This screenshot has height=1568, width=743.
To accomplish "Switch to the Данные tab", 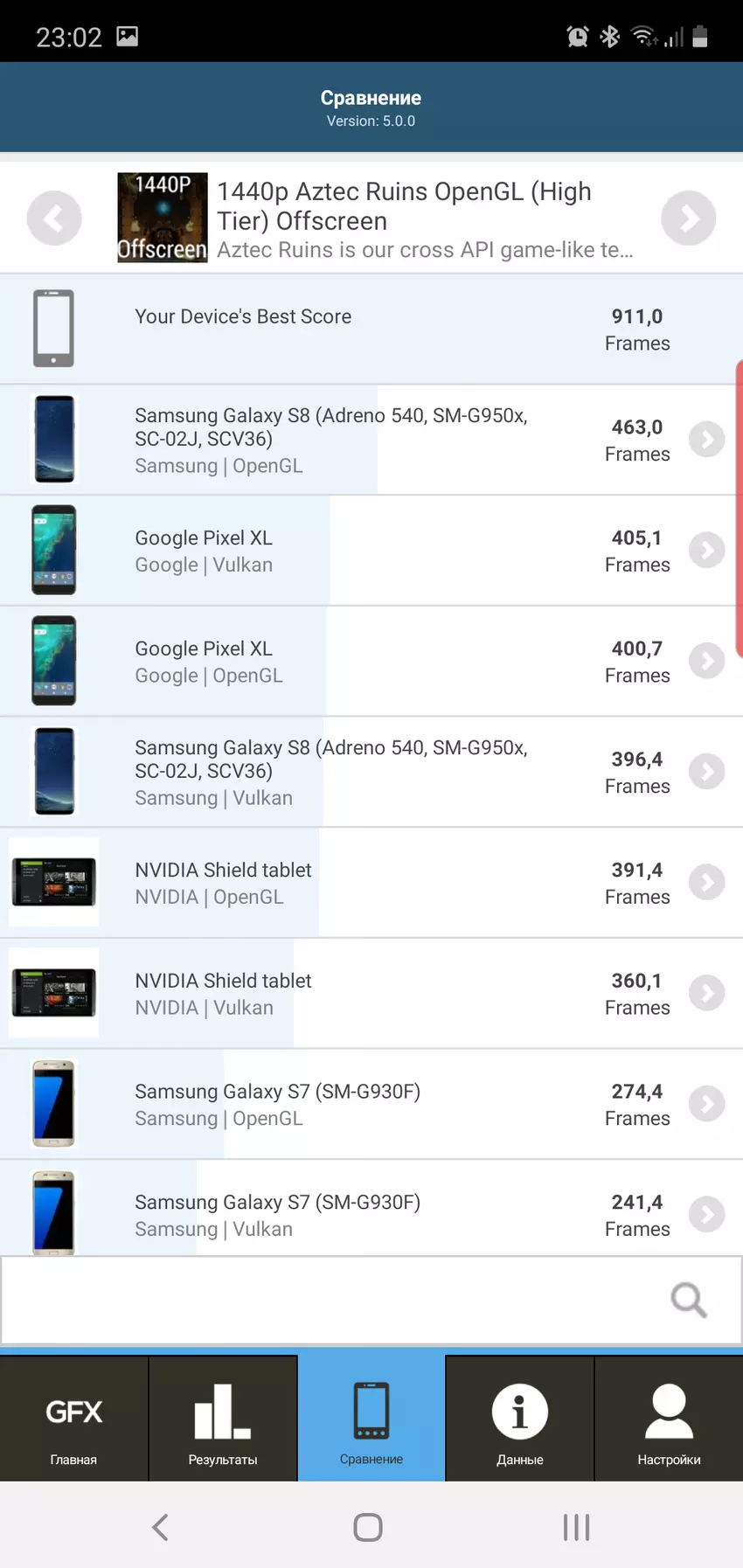I will coord(520,1419).
